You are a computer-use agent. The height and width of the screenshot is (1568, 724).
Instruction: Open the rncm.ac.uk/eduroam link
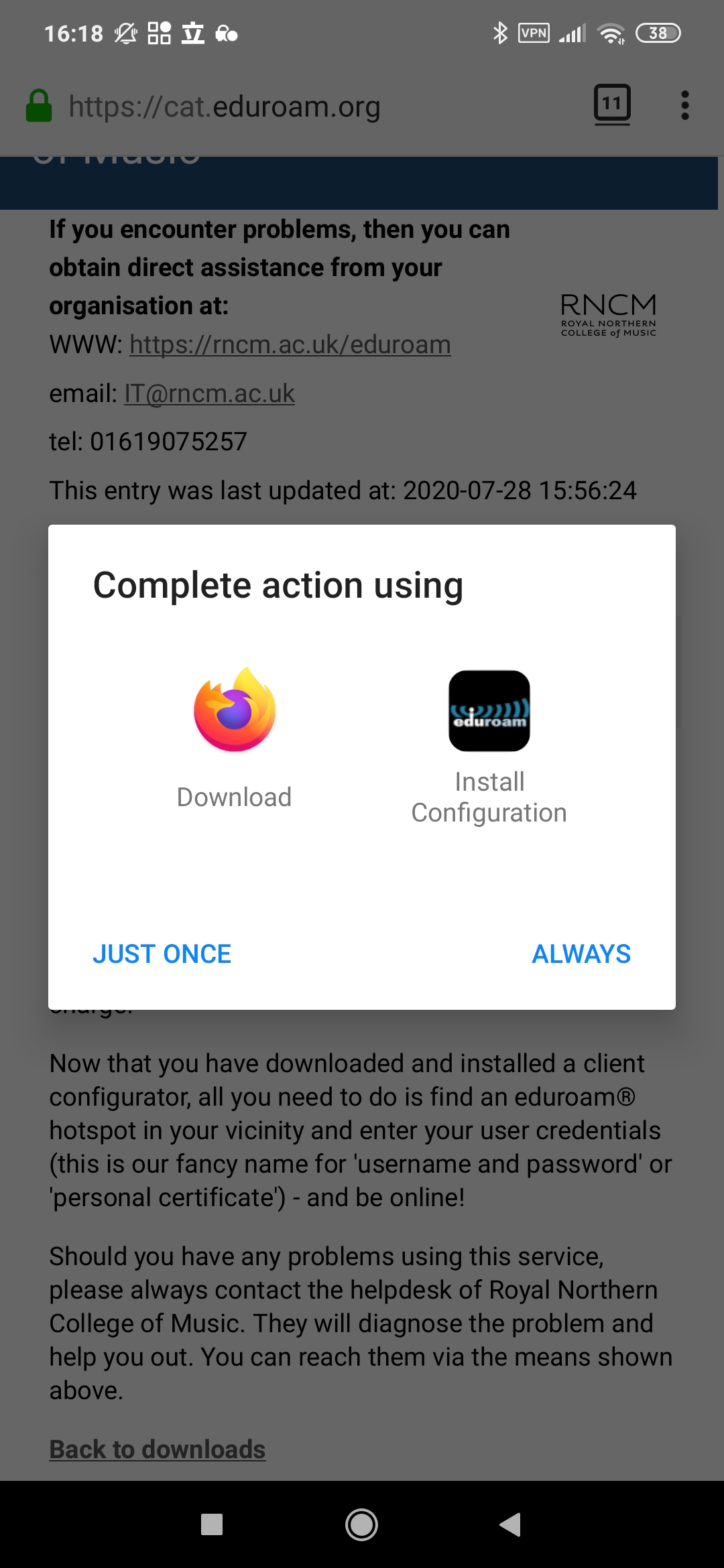pyautogui.click(x=290, y=345)
